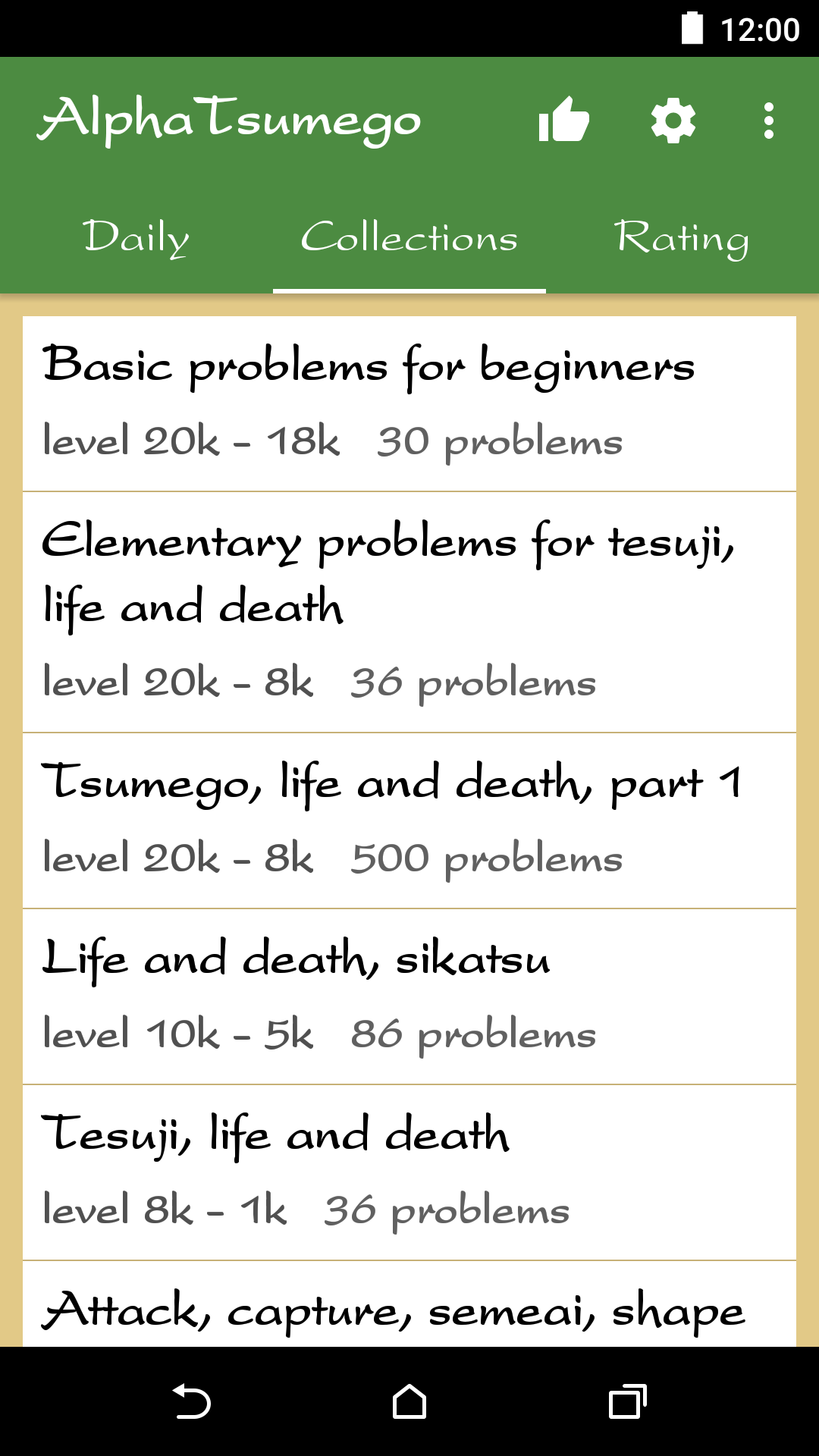The height and width of the screenshot is (1456, 819).
Task: Open Tsumego, life and death, part 1
Action: point(409,821)
